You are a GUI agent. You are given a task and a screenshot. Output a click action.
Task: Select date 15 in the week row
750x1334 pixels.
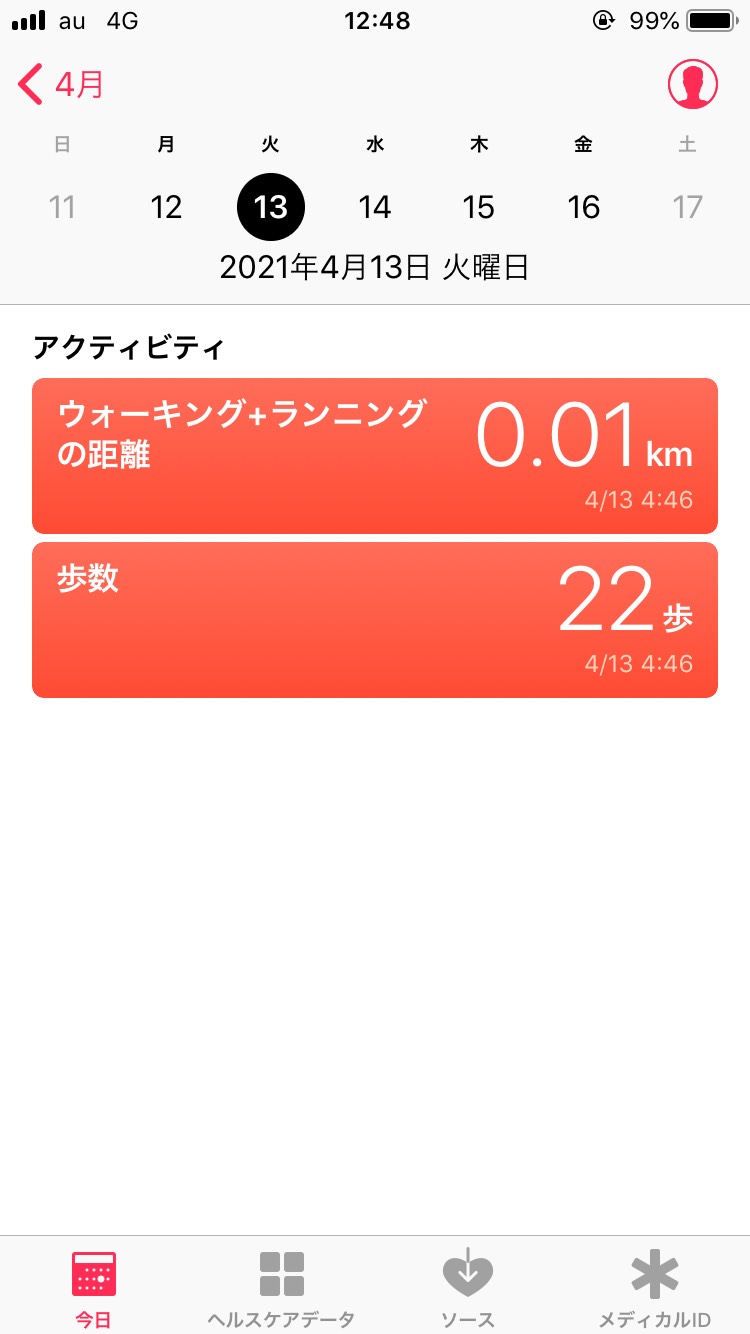[479, 207]
